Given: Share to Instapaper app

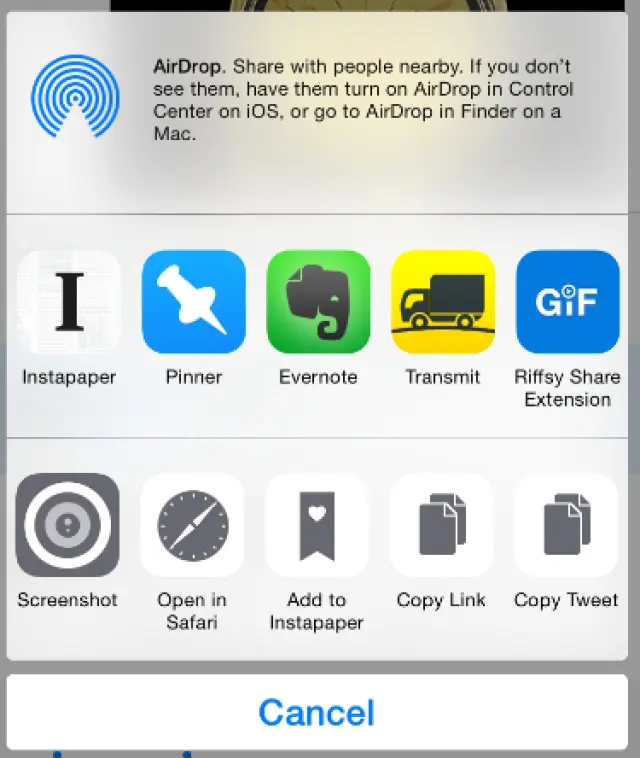Looking at the screenshot, I should tap(69, 302).
